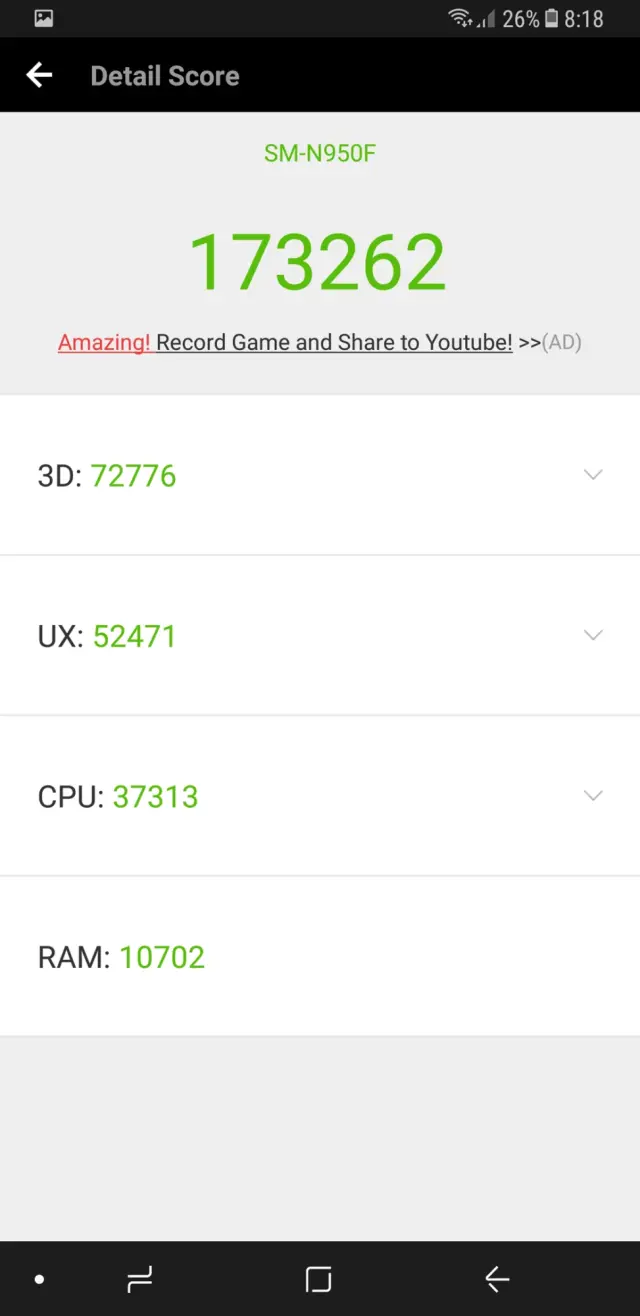
Task: Expand the 3D score details
Action: pos(593,475)
